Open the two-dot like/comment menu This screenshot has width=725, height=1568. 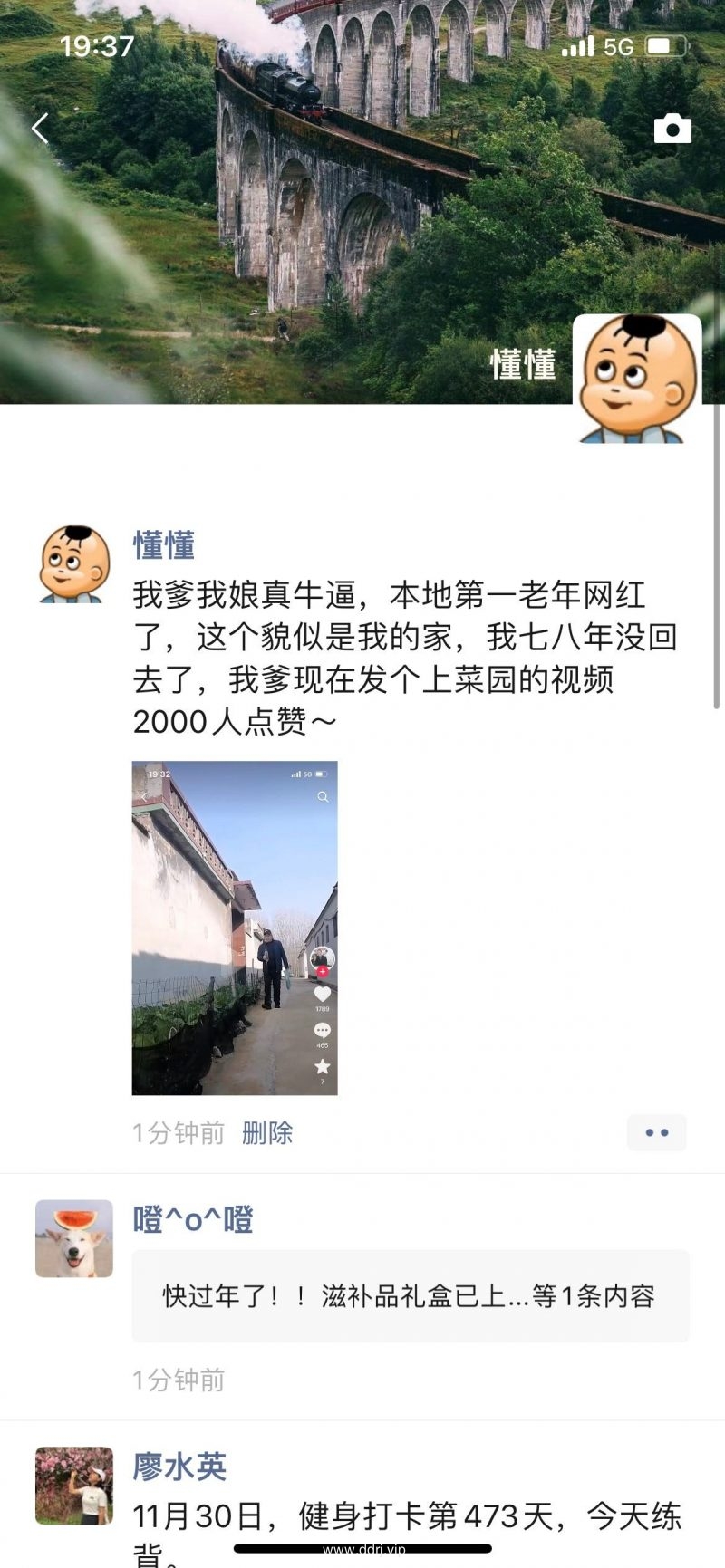656,1132
